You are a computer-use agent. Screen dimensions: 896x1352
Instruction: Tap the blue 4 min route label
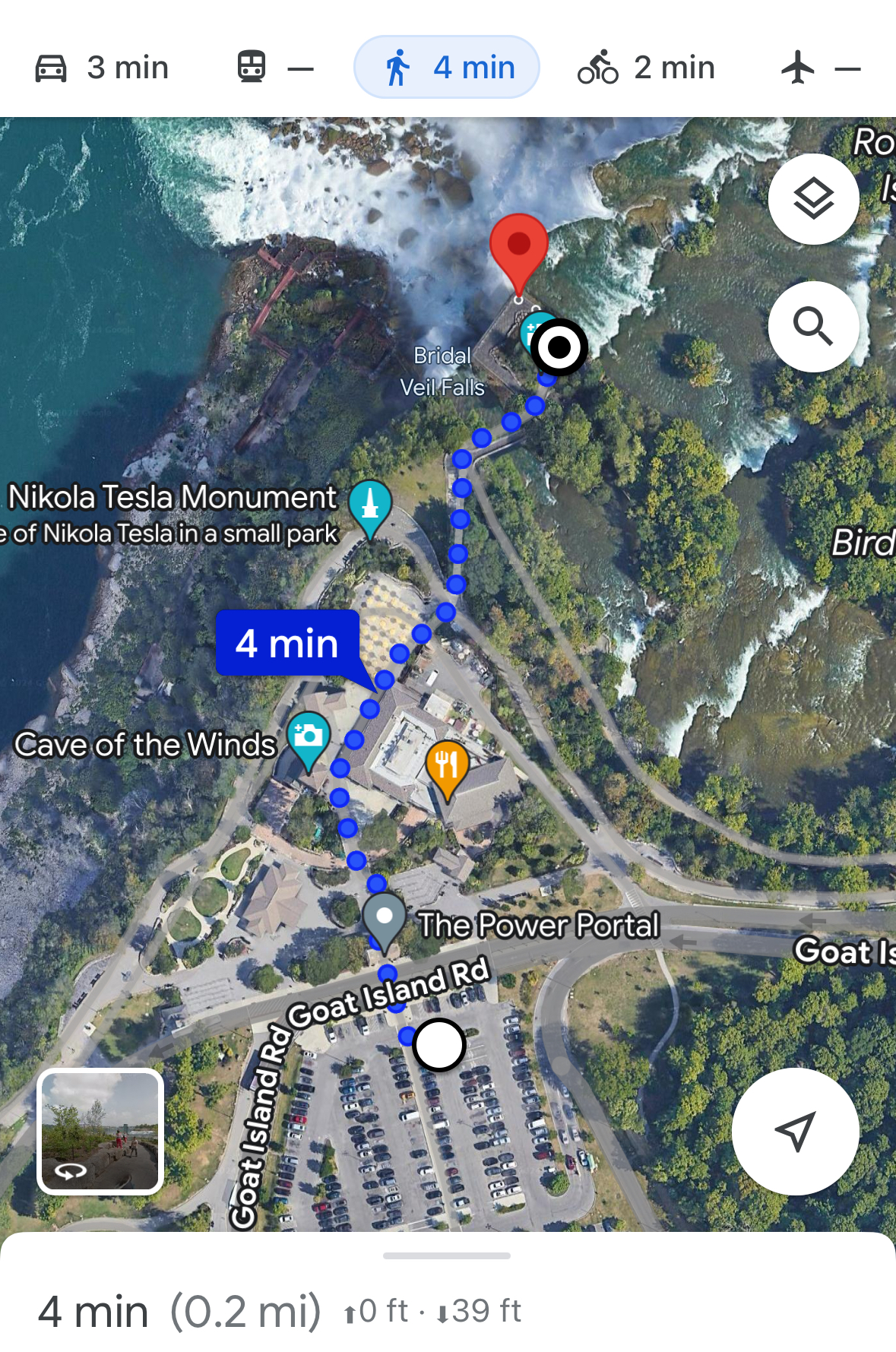pos(287,643)
